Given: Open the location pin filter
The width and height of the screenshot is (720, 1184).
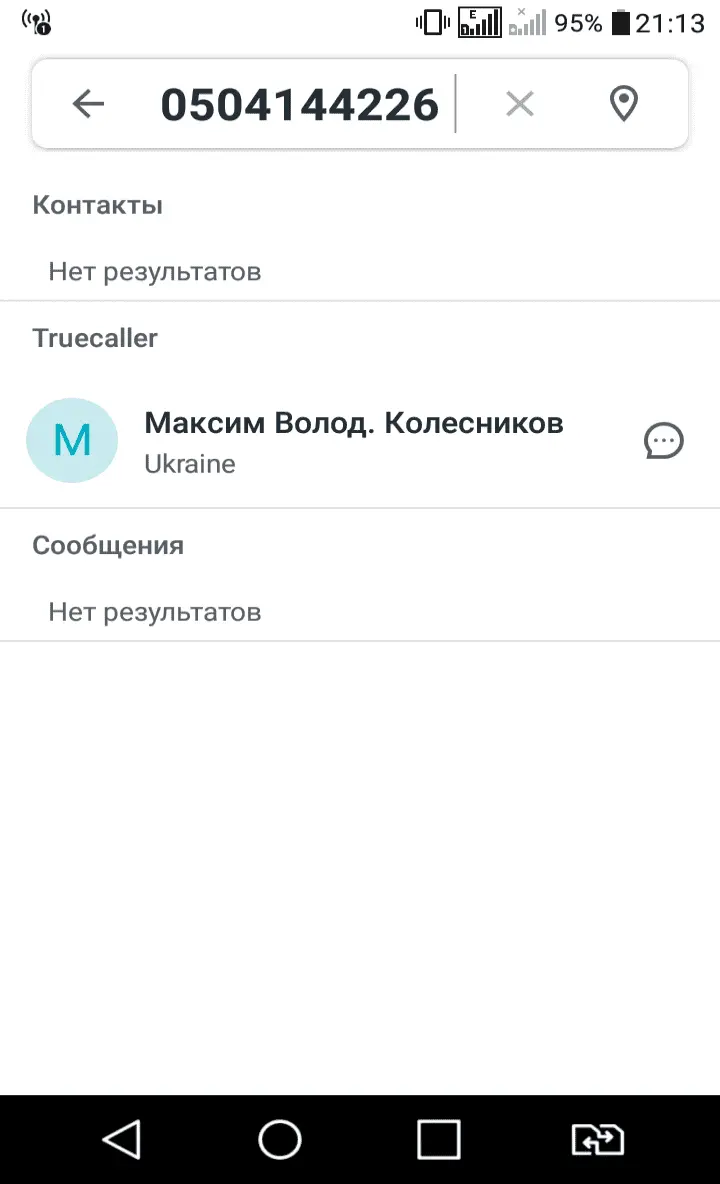Looking at the screenshot, I should pyautogui.click(x=624, y=104).
